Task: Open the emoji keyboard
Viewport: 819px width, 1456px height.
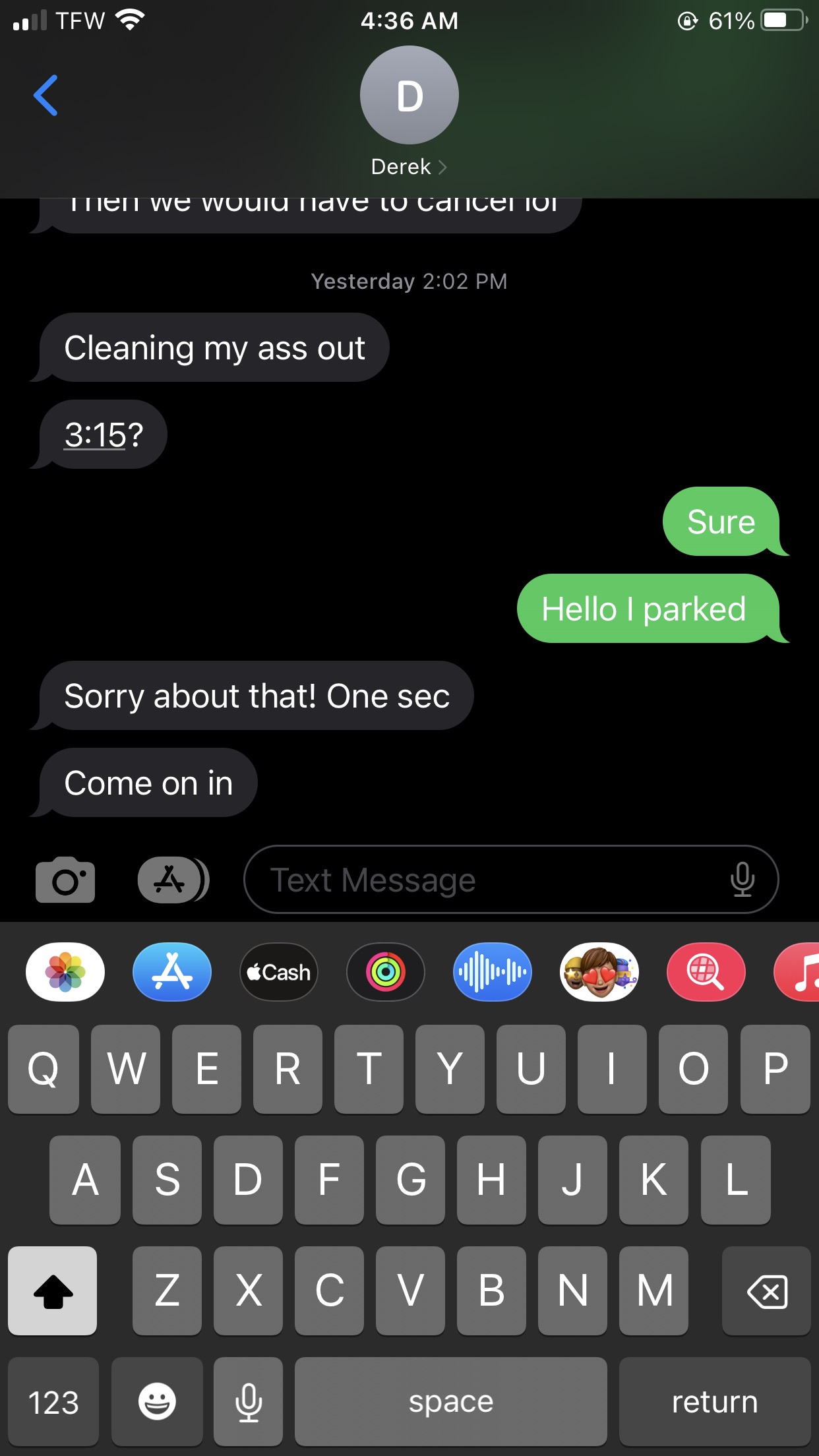Action: 157,1402
